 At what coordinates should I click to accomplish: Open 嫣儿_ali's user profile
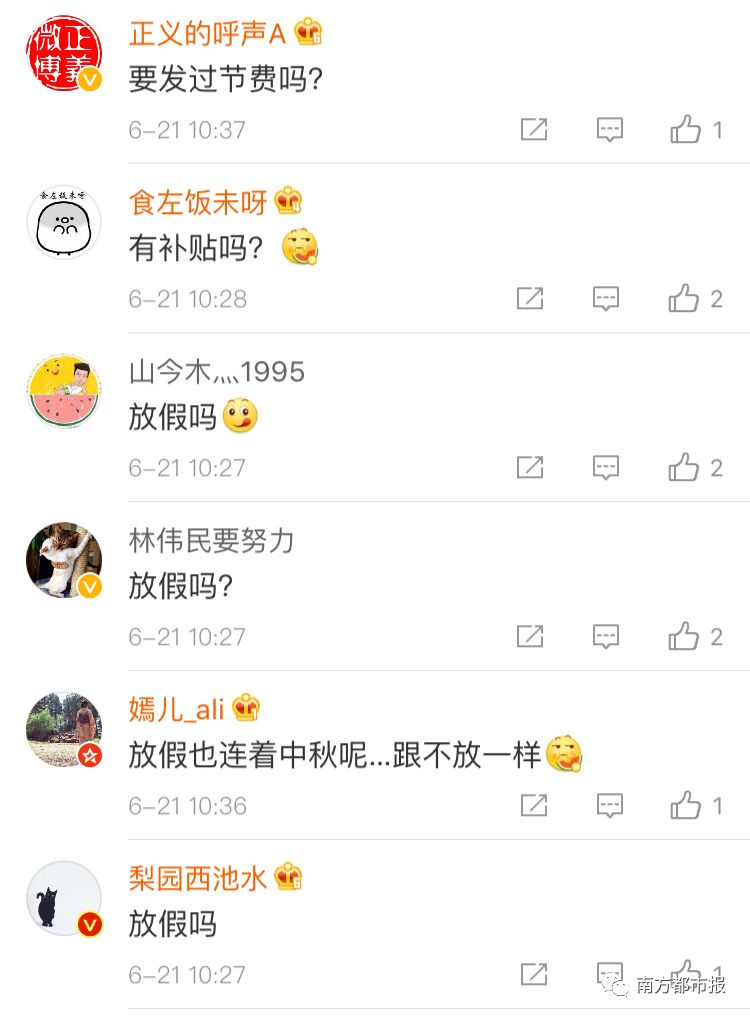click(x=175, y=708)
